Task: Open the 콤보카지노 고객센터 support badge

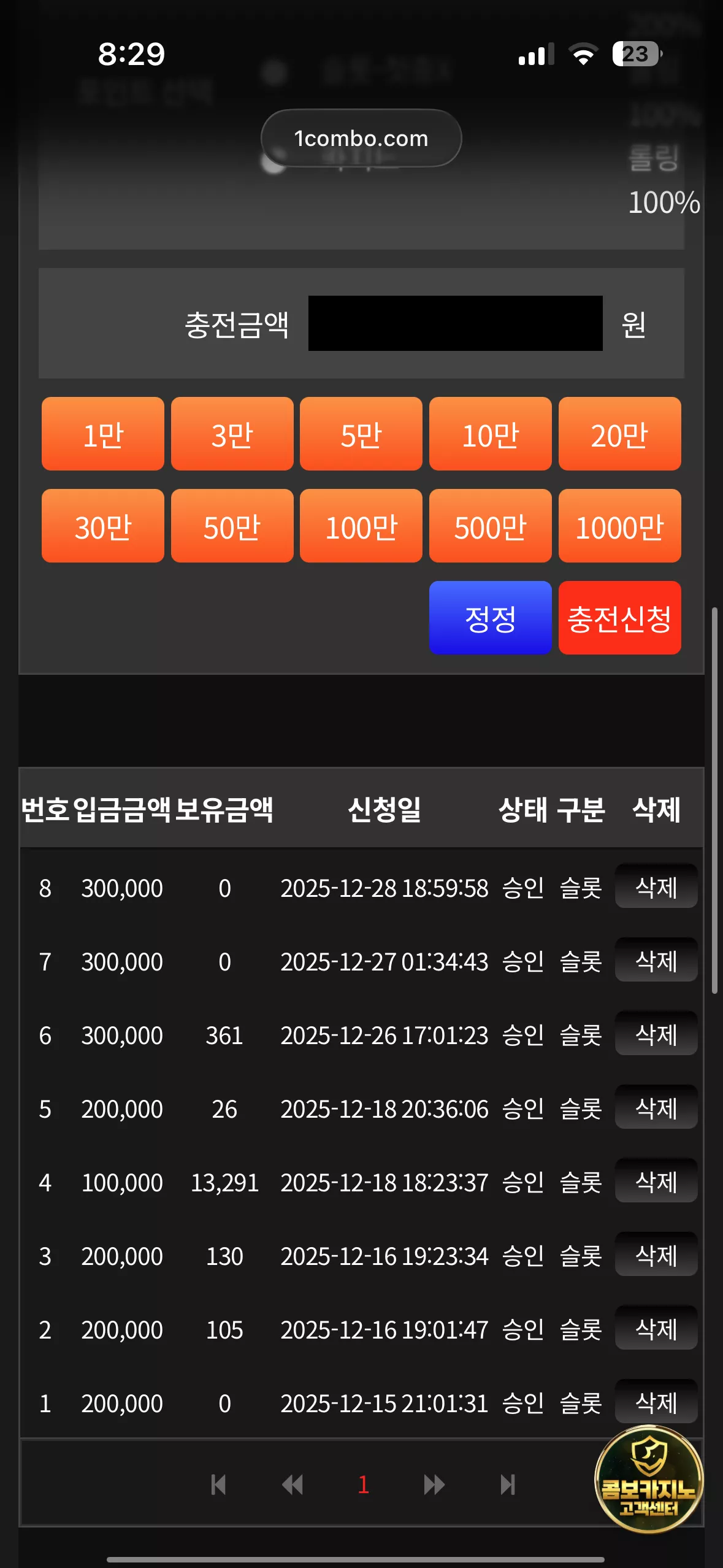Action: coord(649,1478)
